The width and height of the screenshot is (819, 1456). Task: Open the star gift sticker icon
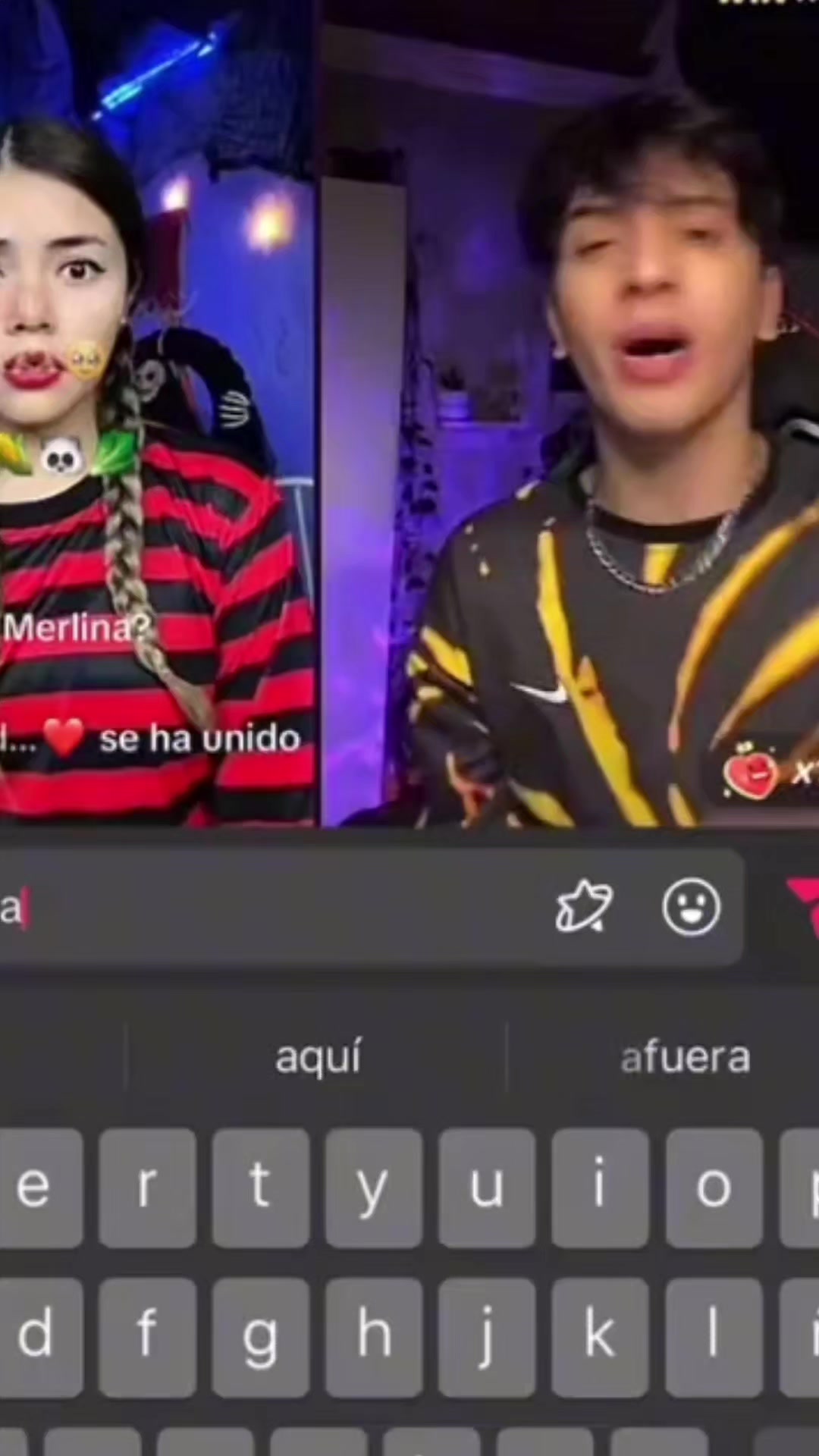[x=584, y=905]
